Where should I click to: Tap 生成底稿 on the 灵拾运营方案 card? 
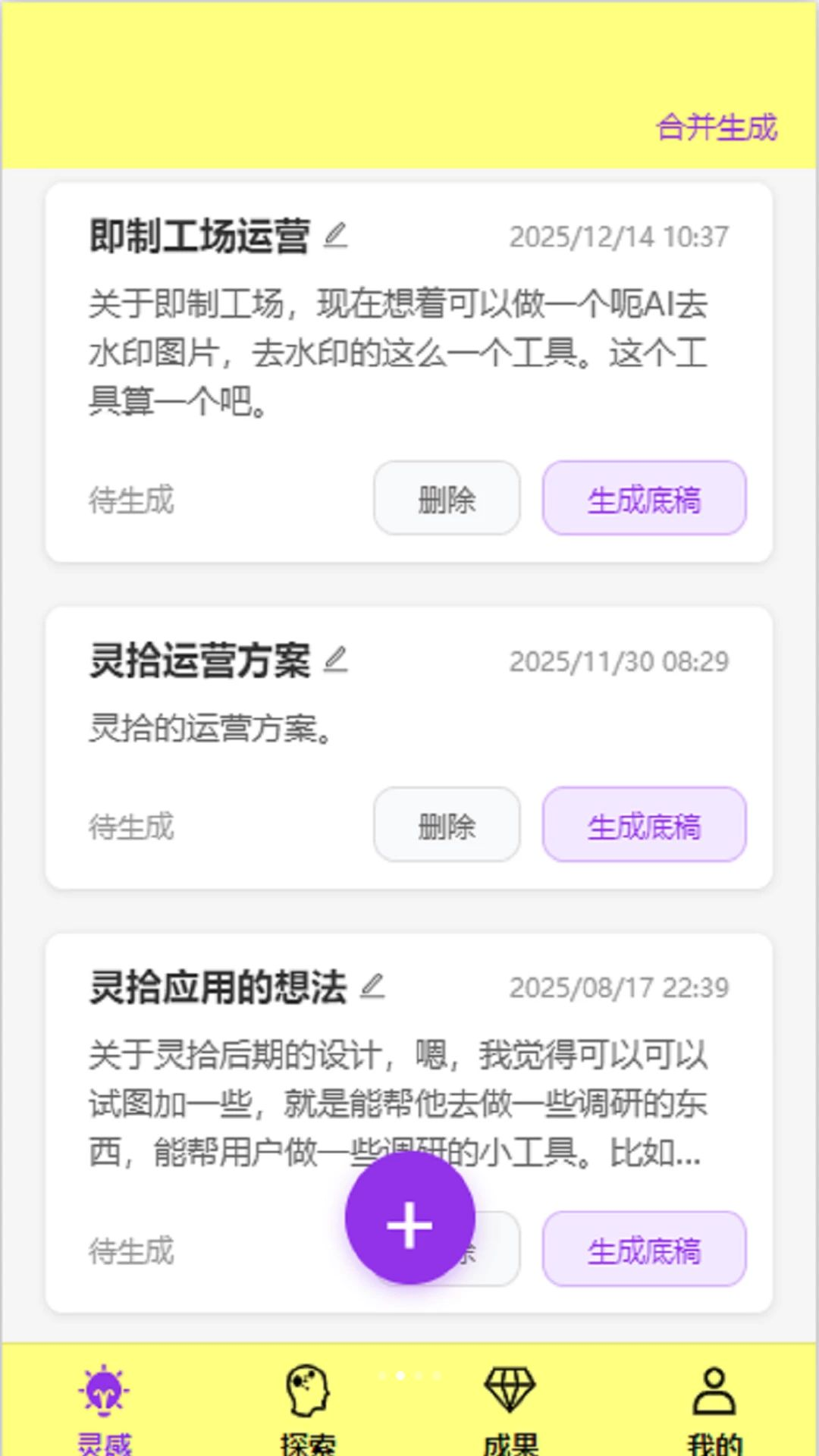644,824
